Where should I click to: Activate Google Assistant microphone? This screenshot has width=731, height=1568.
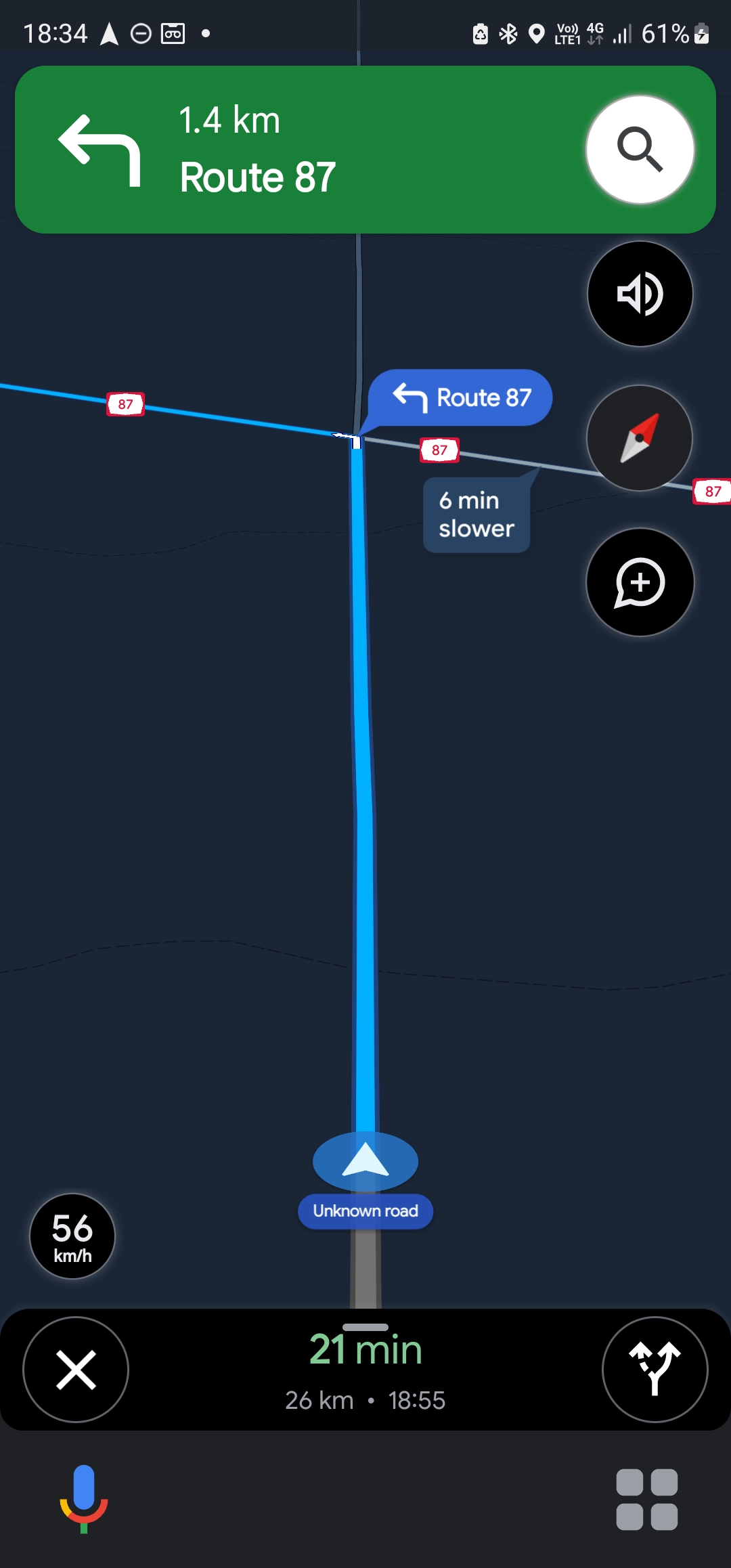(x=84, y=1498)
